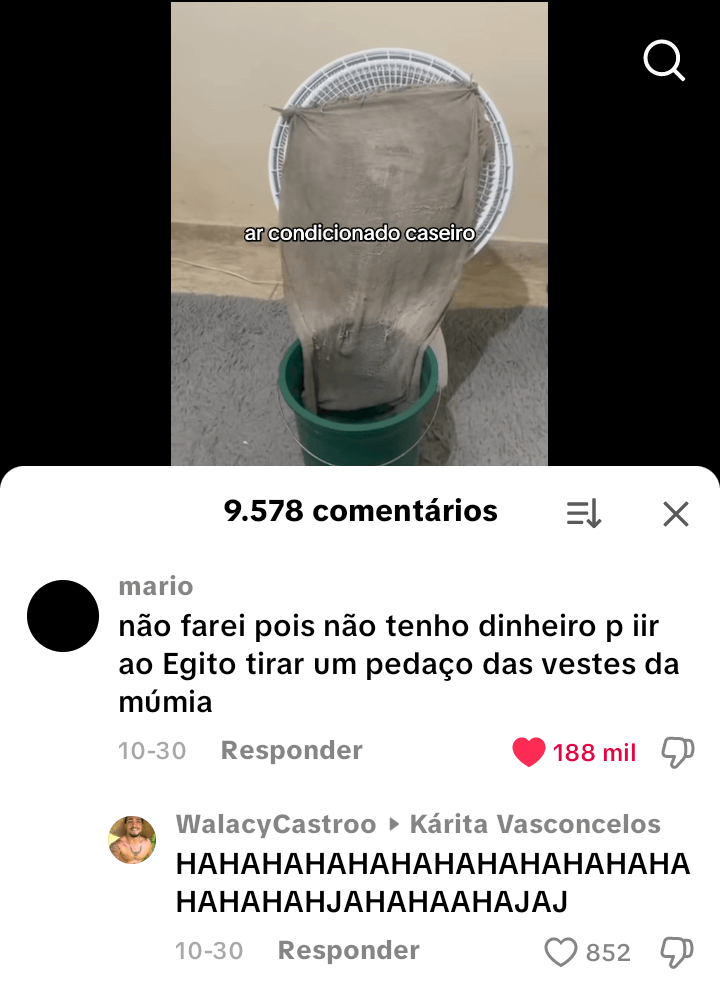Reply to WalacyCastroo's comment
Screen dimensions: 720x988
coord(348,950)
